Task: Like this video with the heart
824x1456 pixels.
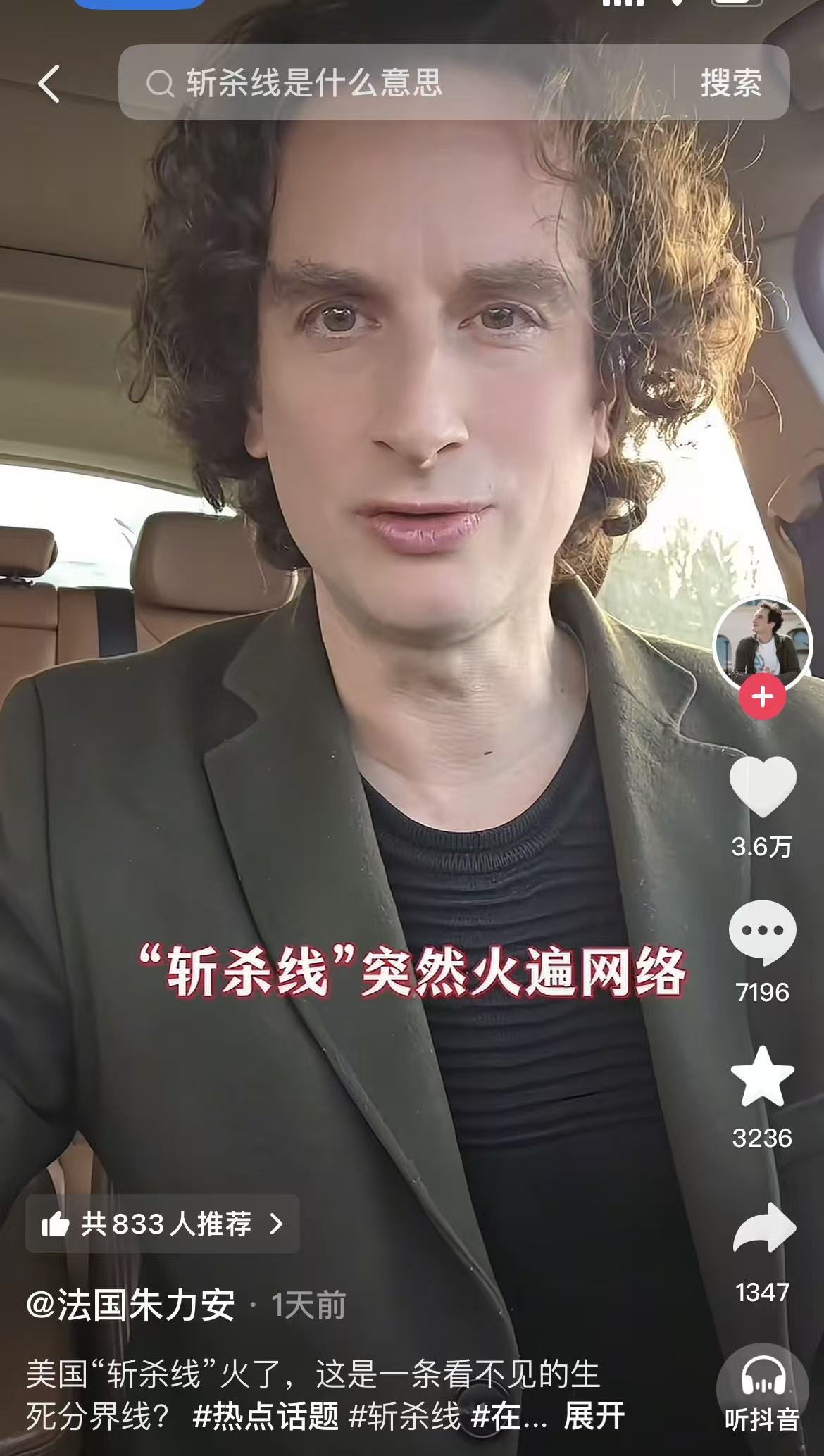Action: [762, 787]
